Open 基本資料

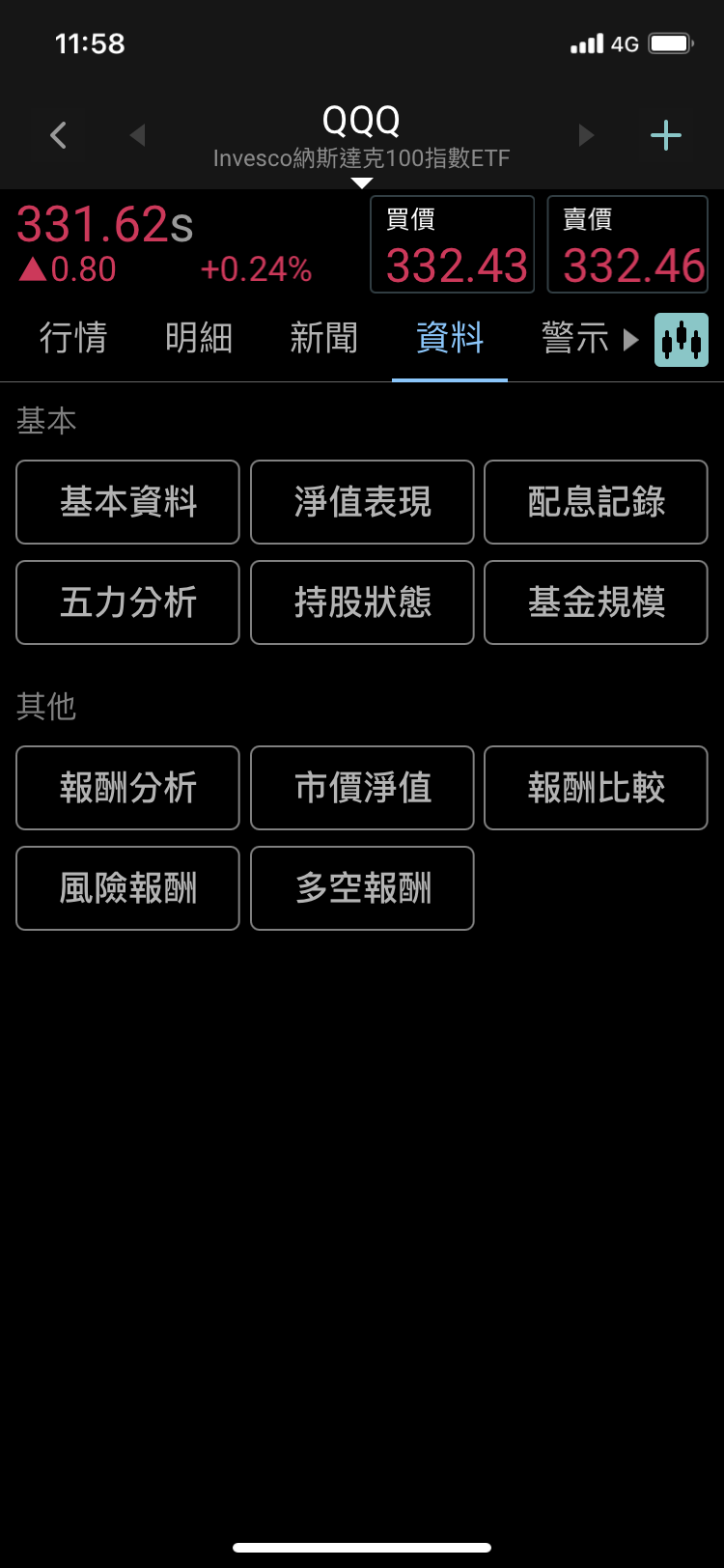(x=127, y=502)
